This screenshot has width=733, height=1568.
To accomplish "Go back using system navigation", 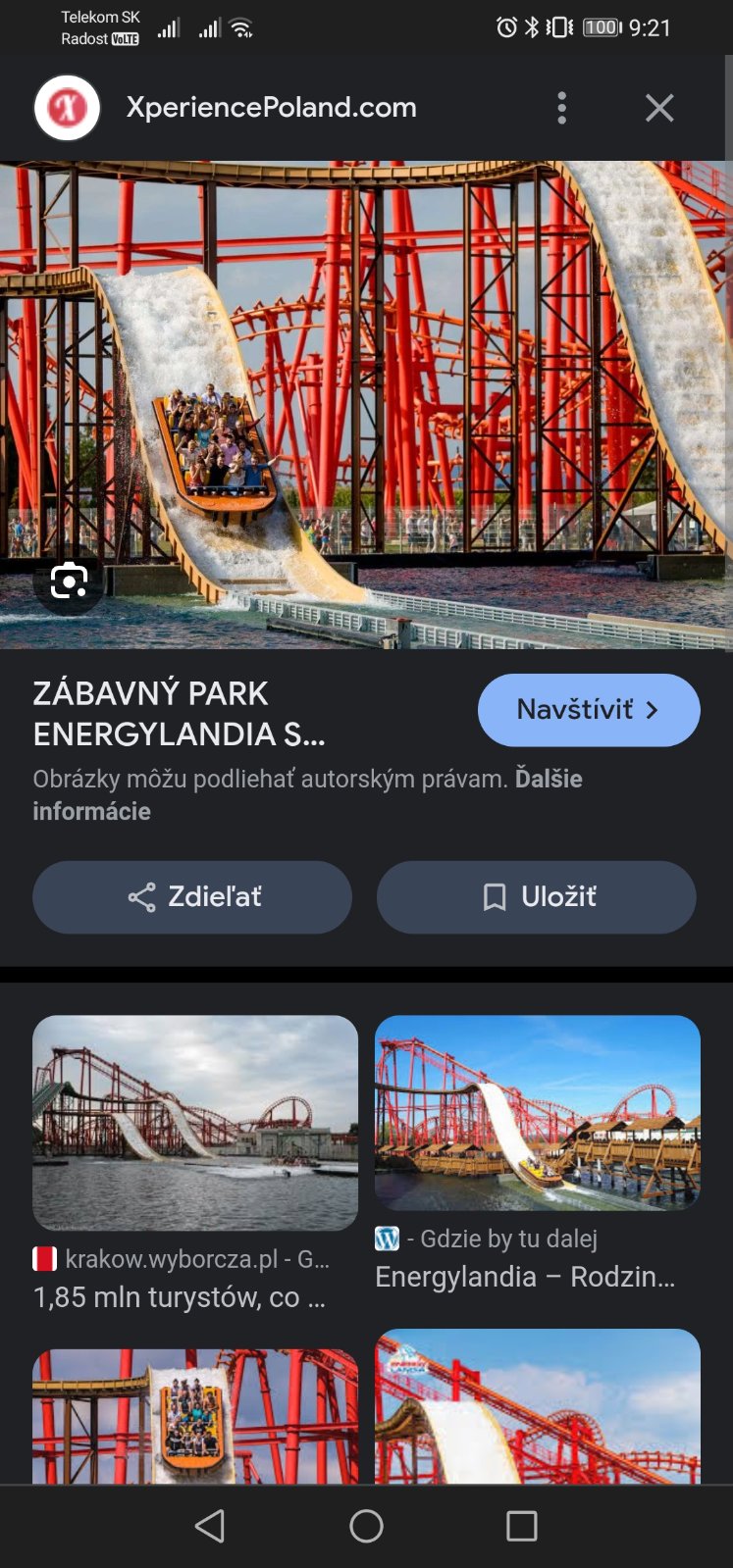I will coord(210,1526).
